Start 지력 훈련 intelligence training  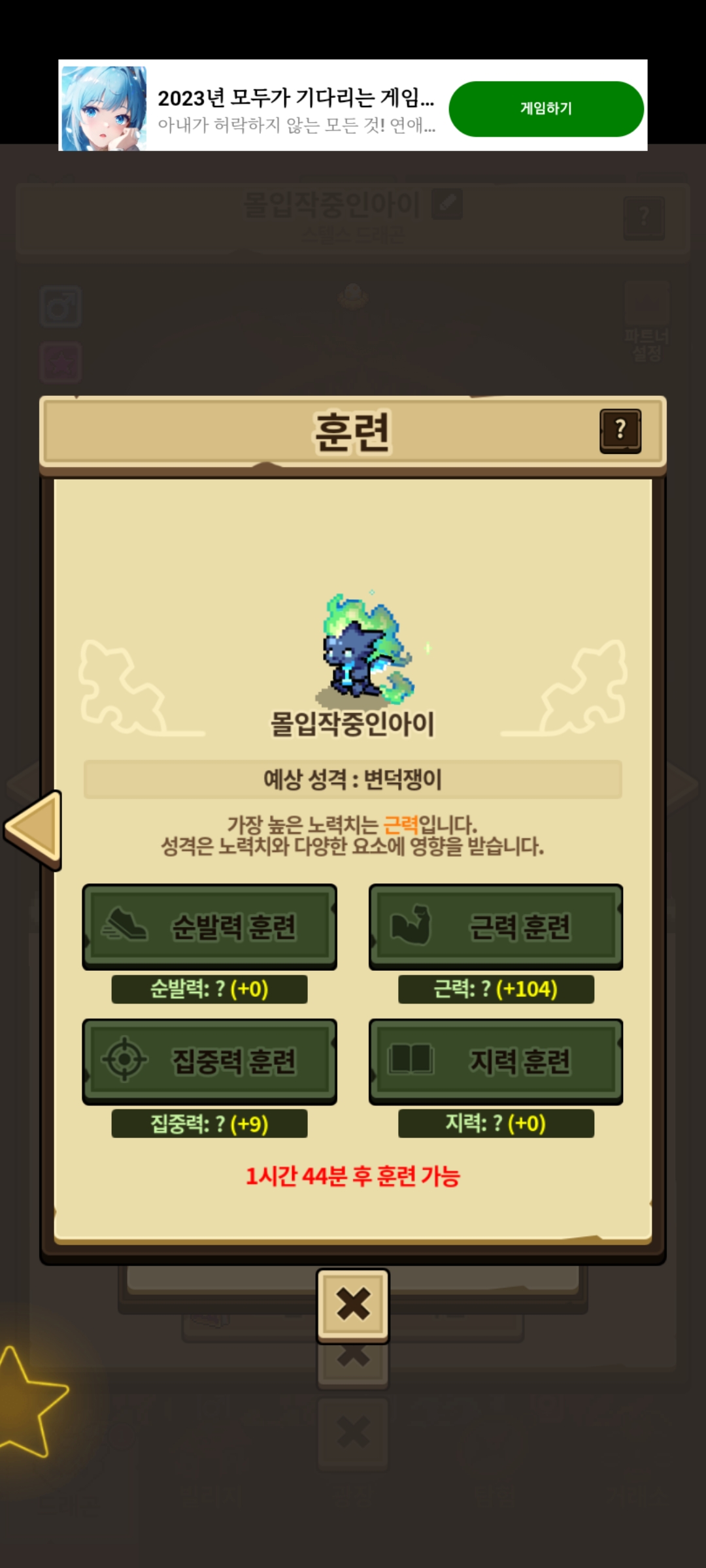coord(496,1061)
